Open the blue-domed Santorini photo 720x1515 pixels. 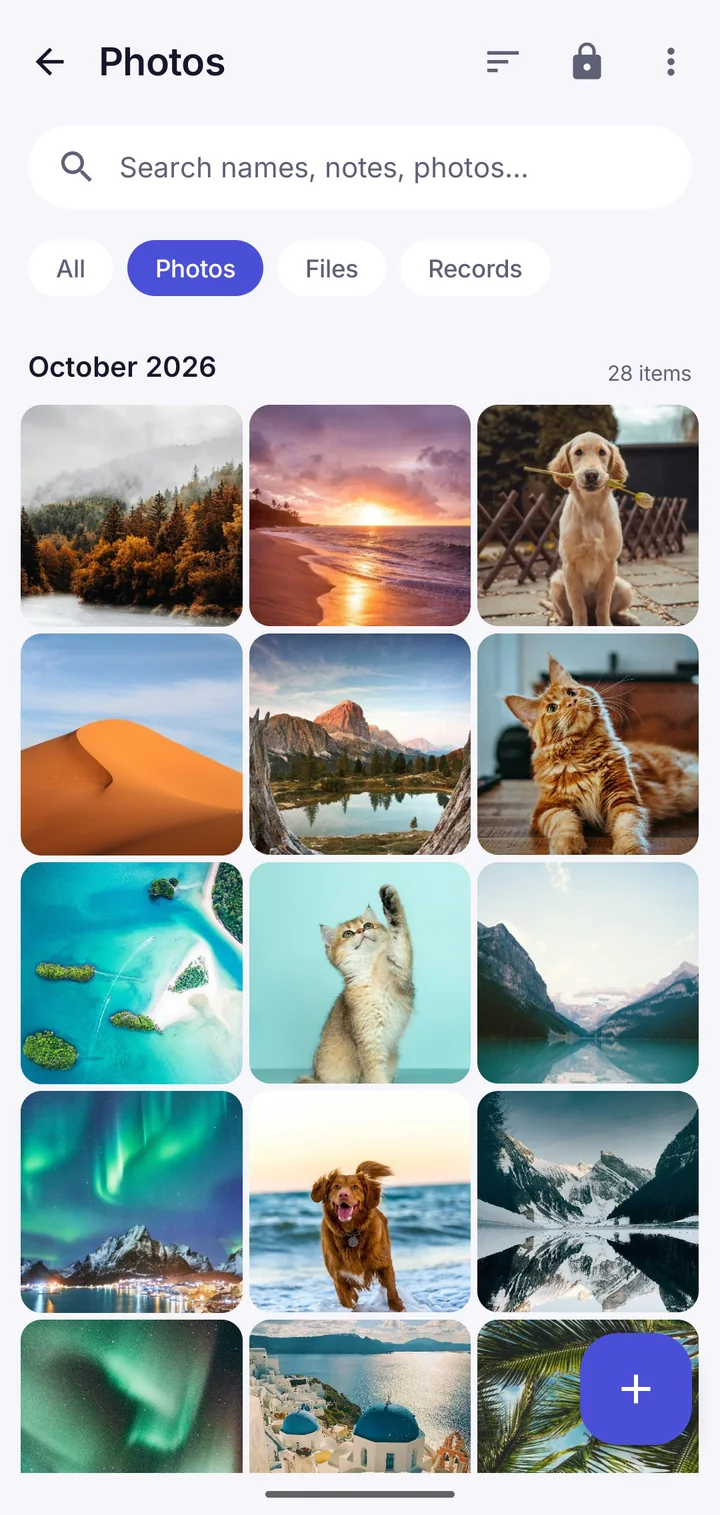(360, 1396)
